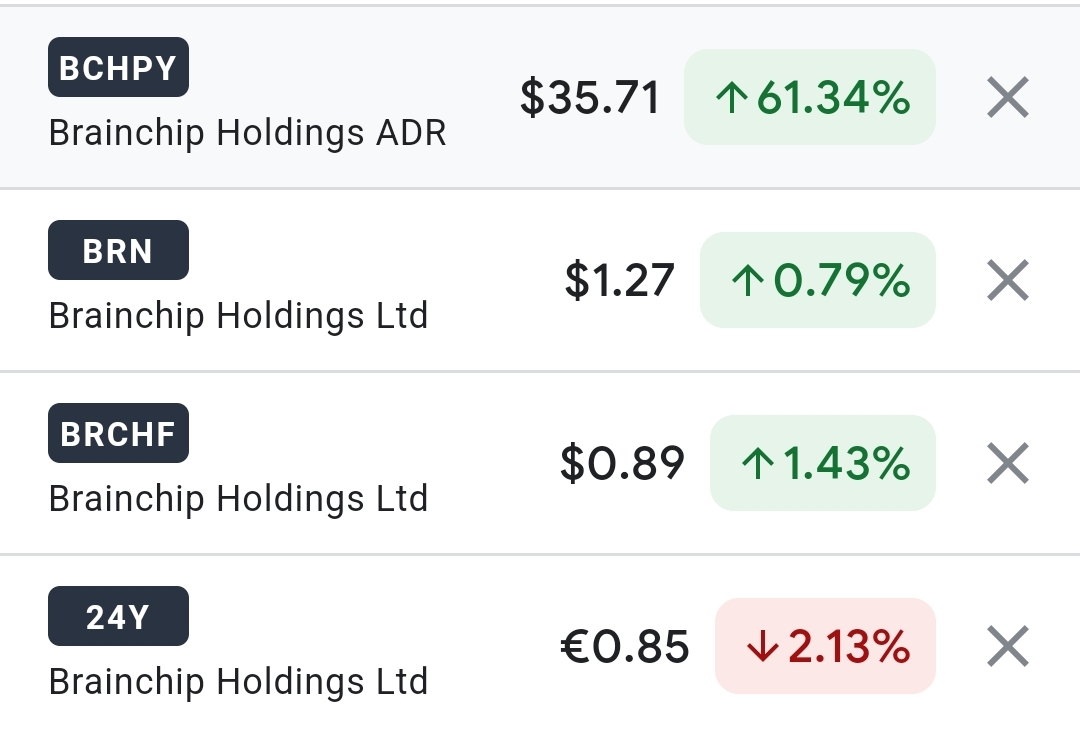The height and width of the screenshot is (745, 1080).
Task: Remove BRCHF from the list
Action: pos(1007,464)
